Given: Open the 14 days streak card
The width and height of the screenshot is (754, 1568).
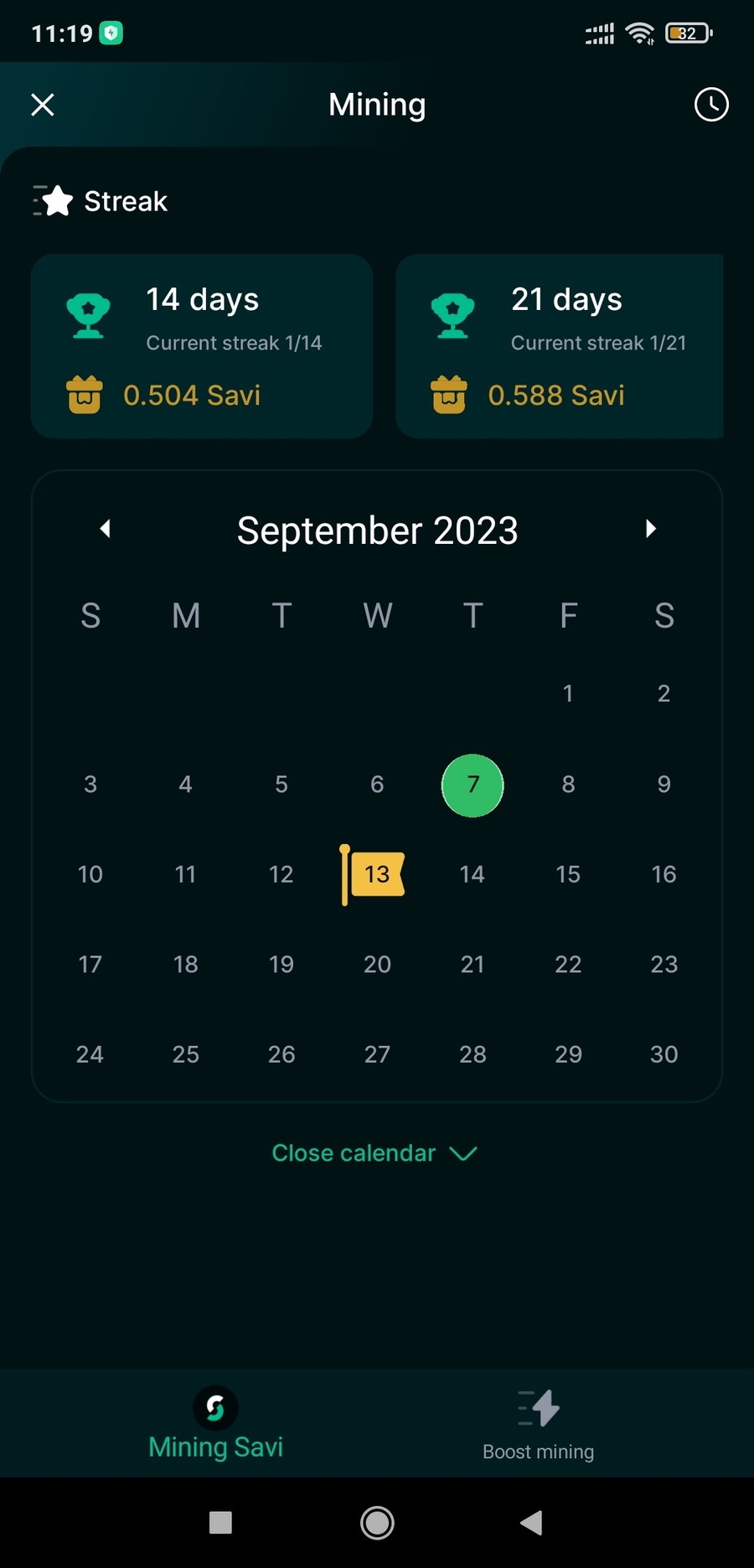Looking at the screenshot, I should (202, 346).
